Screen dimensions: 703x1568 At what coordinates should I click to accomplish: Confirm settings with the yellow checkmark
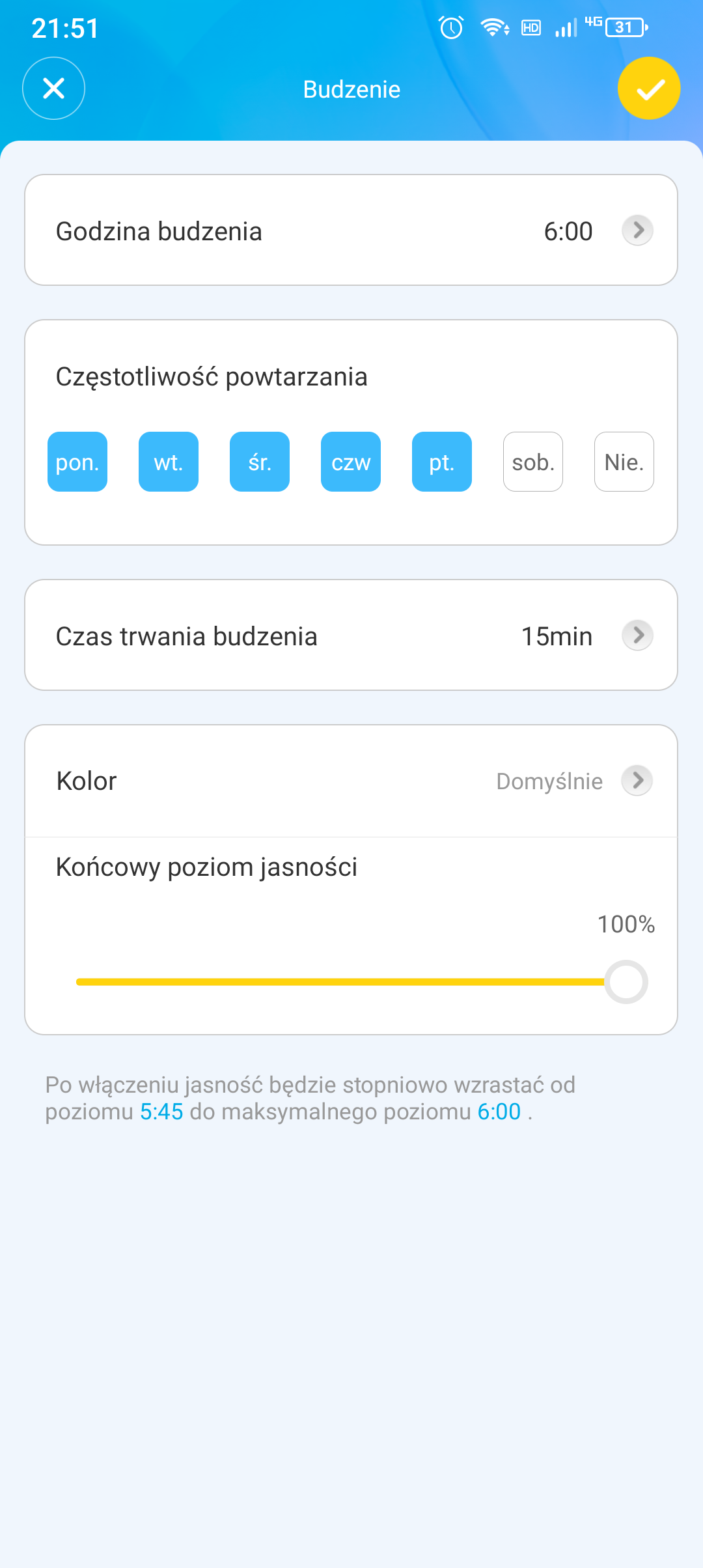649,89
